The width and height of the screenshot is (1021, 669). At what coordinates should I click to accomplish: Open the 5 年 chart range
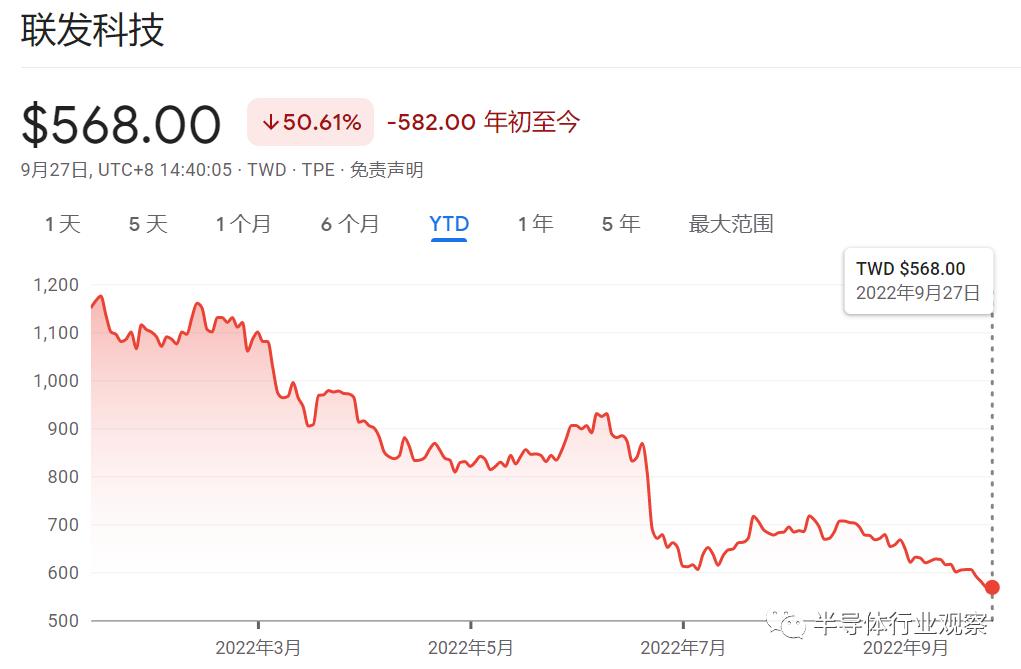(x=621, y=224)
